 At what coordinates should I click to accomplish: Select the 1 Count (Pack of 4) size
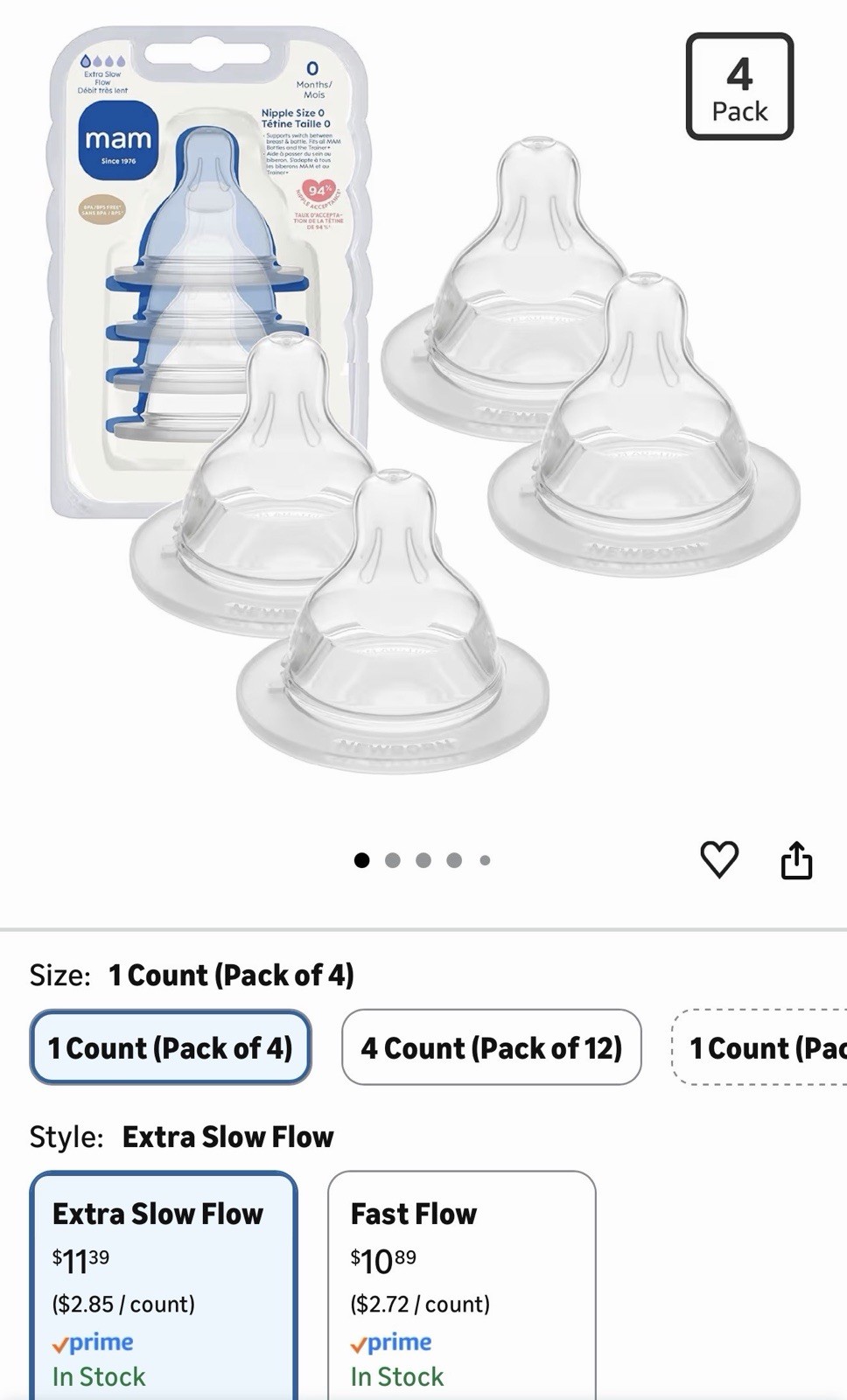pos(171,1047)
